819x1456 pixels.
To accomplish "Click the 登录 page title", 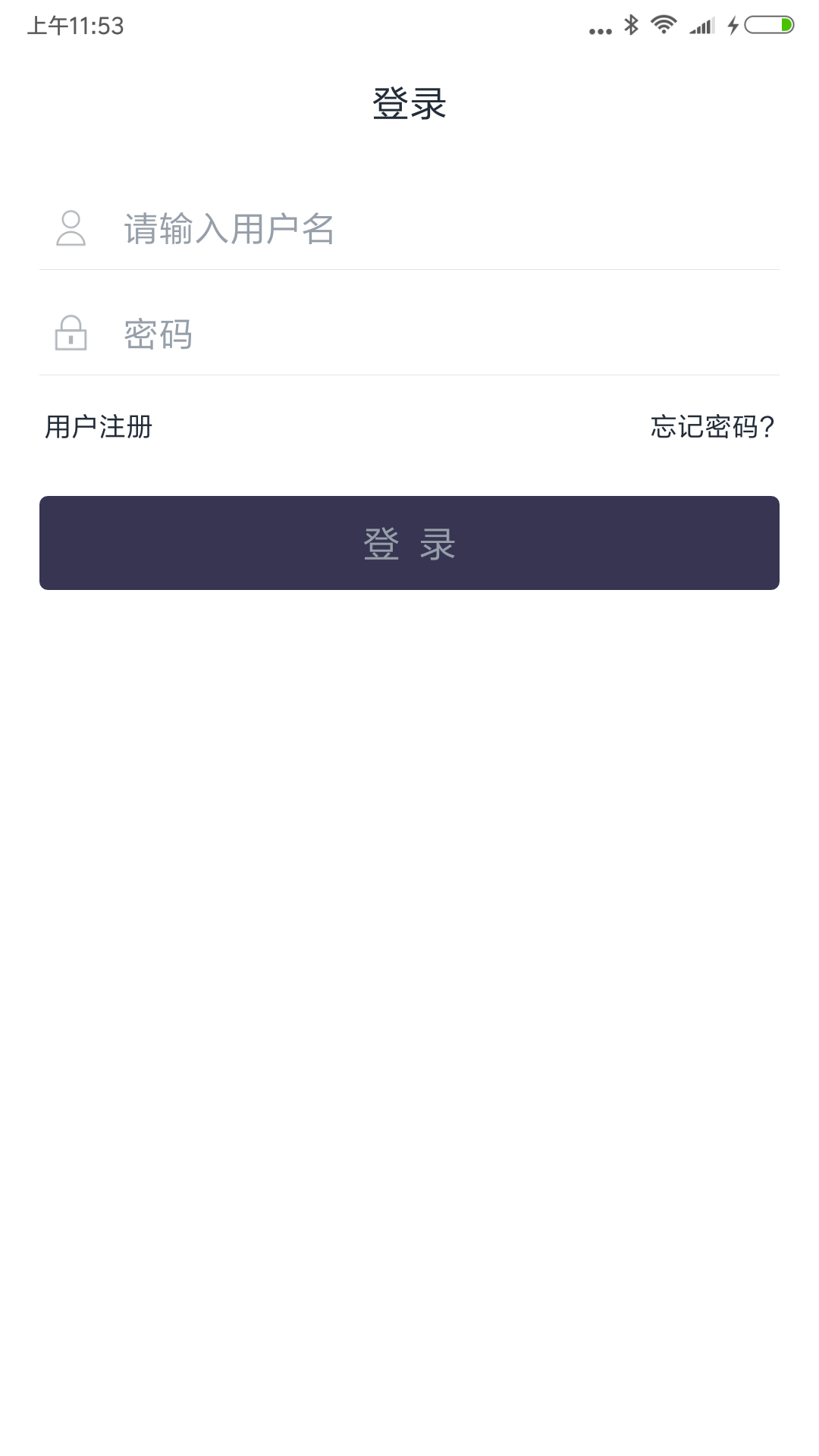I will click(409, 103).
